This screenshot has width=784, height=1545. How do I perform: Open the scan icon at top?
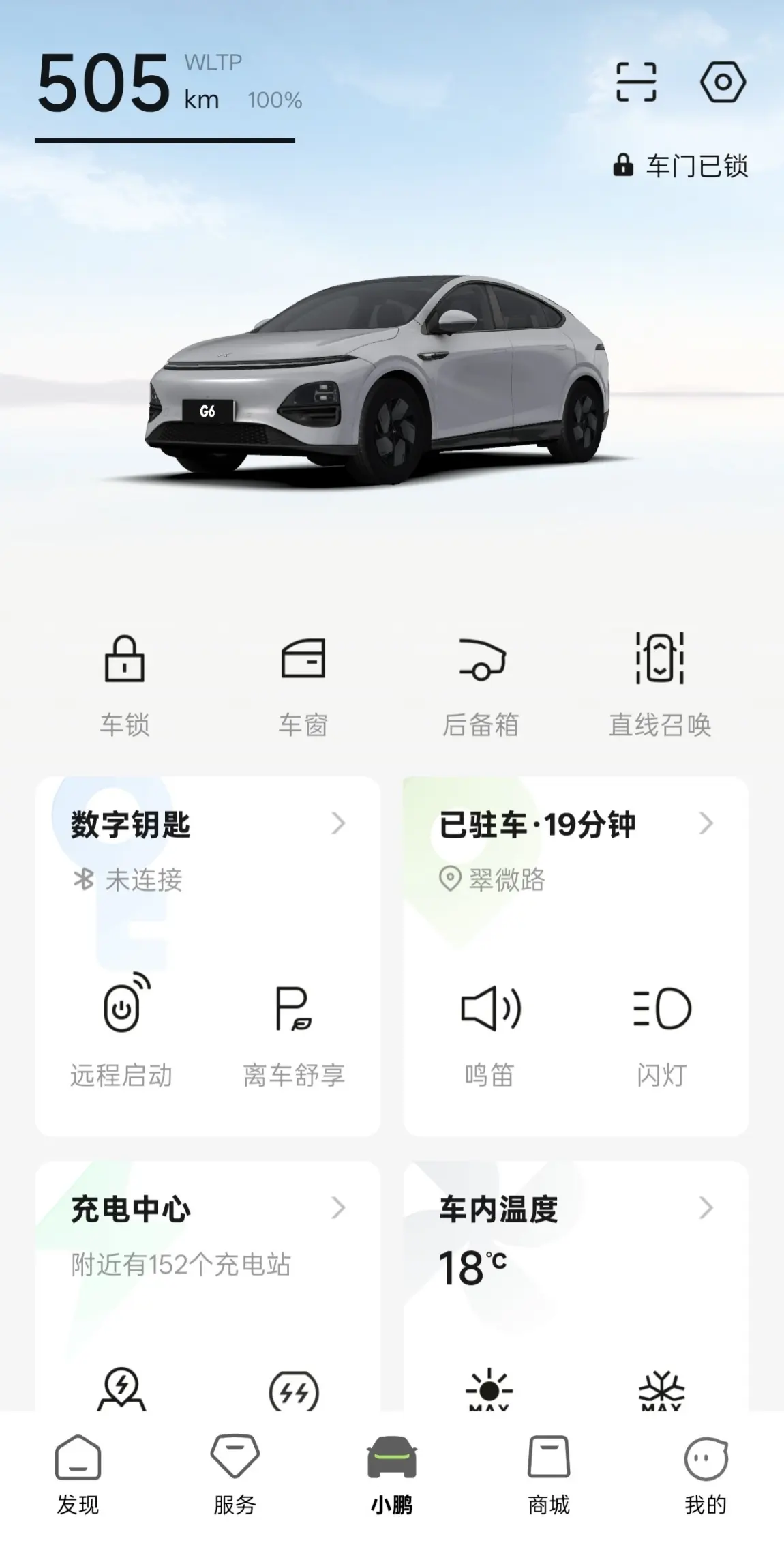[636, 83]
